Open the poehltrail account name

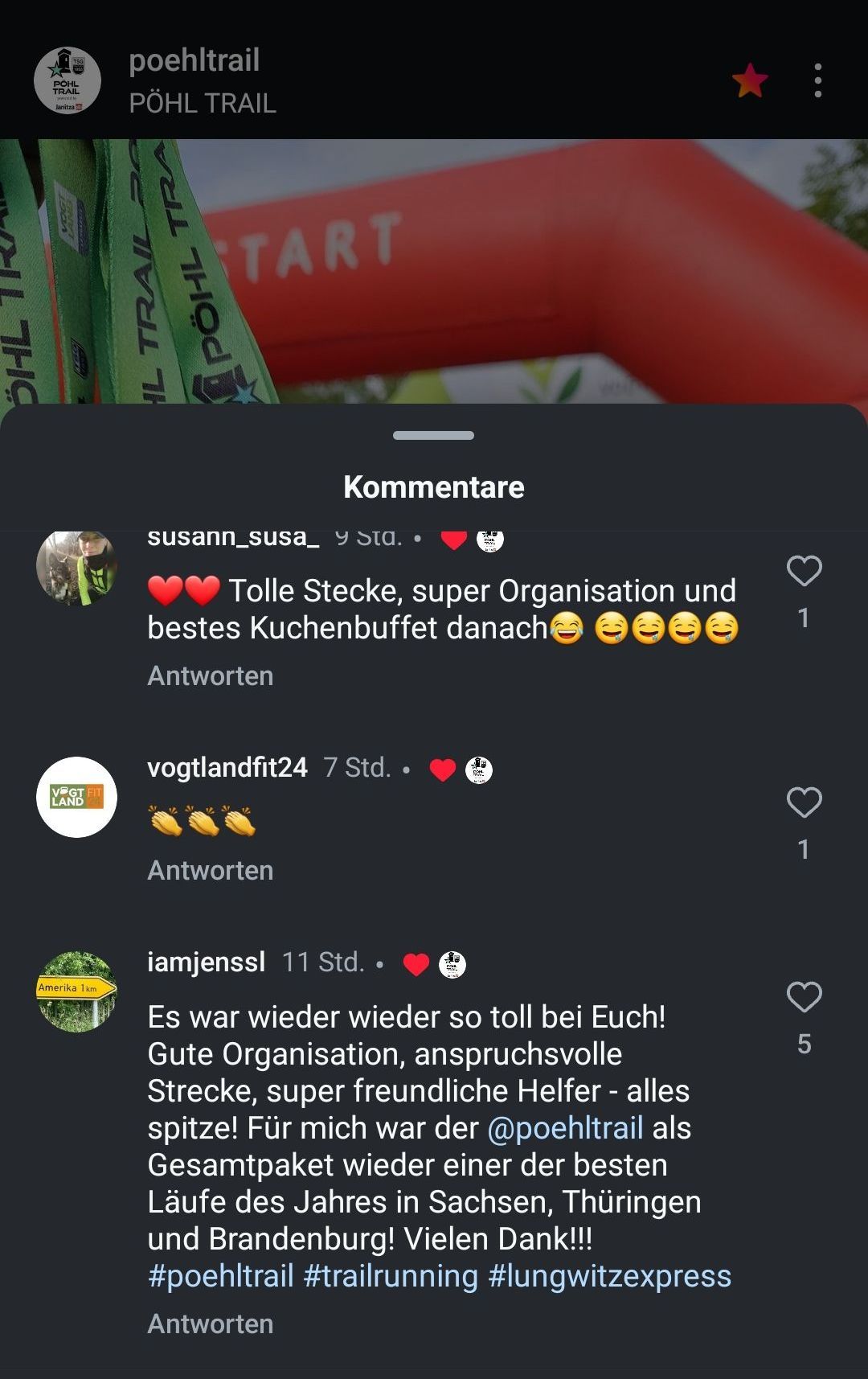coord(194,60)
